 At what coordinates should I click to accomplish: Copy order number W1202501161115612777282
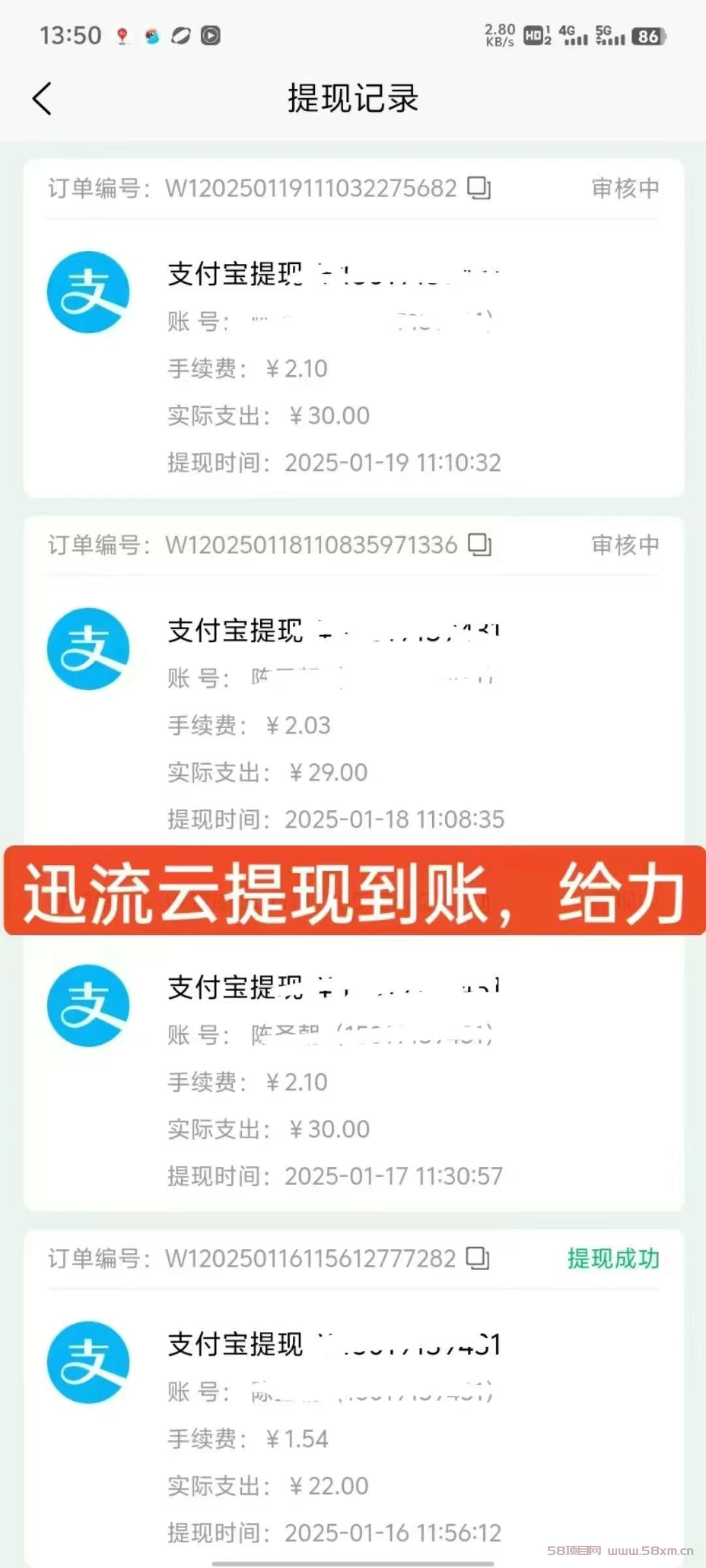478,1258
